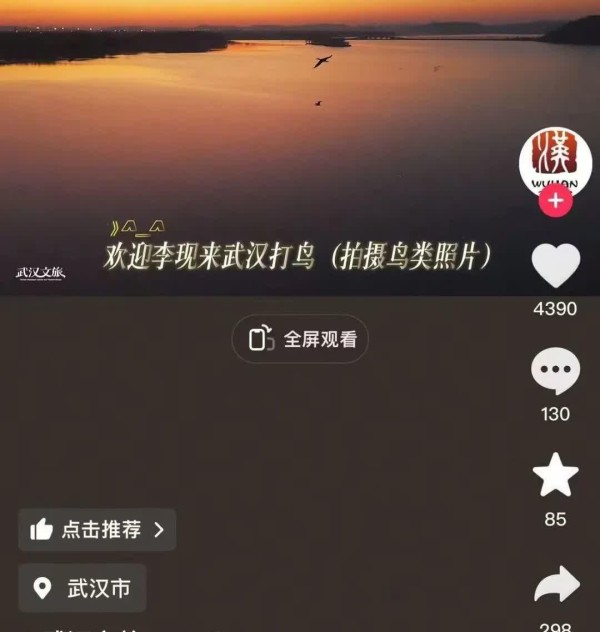
Task: Tap the 点击推荐 recommend chip
Action: point(97,530)
